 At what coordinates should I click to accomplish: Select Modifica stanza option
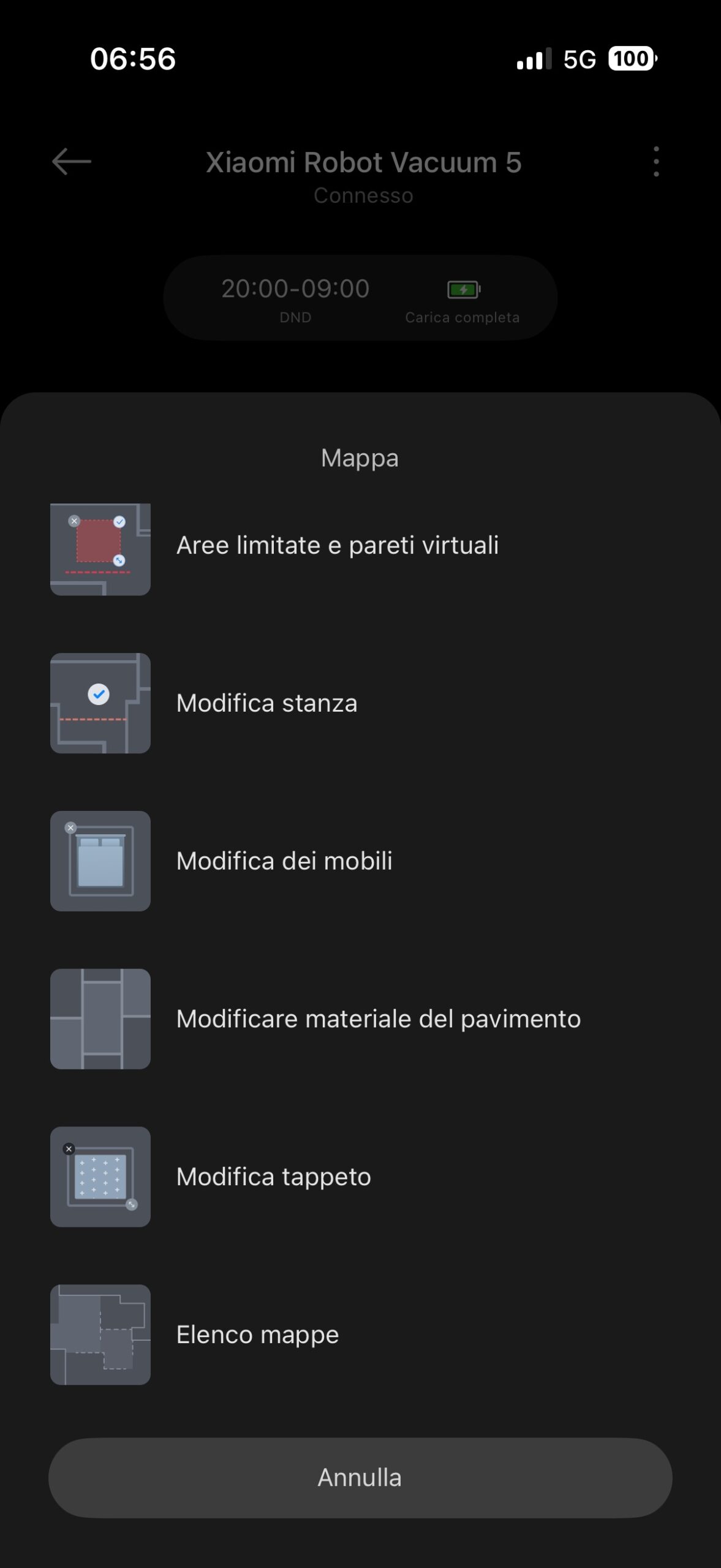tap(266, 703)
